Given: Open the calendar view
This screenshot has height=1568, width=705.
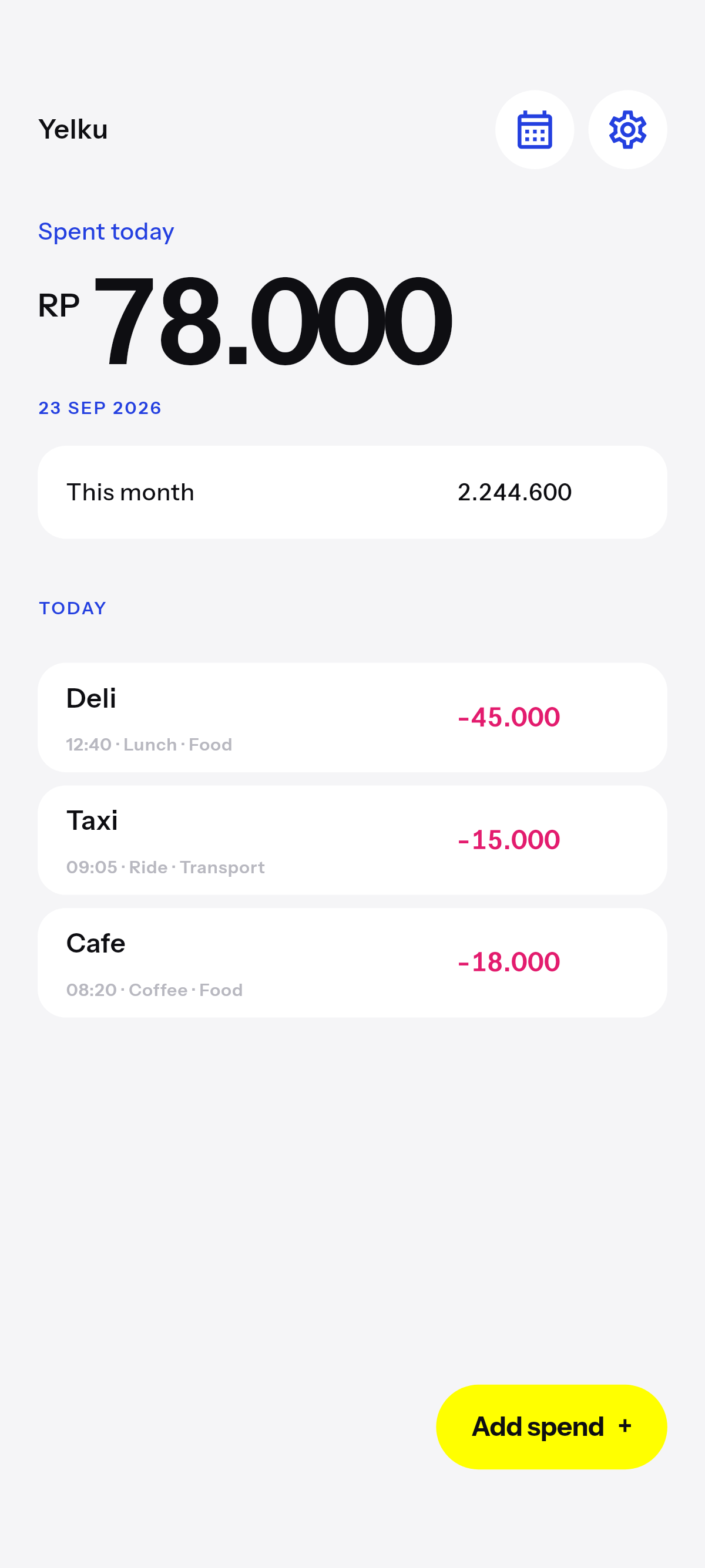Looking at the screenshot, I should coord(534,130).
